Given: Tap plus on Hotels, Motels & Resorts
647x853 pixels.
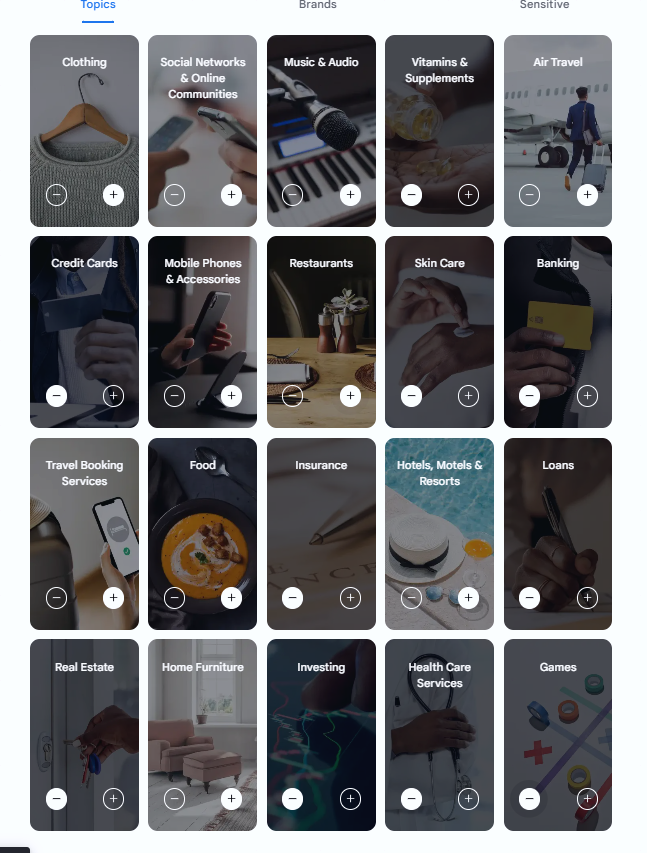Looking at the screenshot, I should [468, 598].
